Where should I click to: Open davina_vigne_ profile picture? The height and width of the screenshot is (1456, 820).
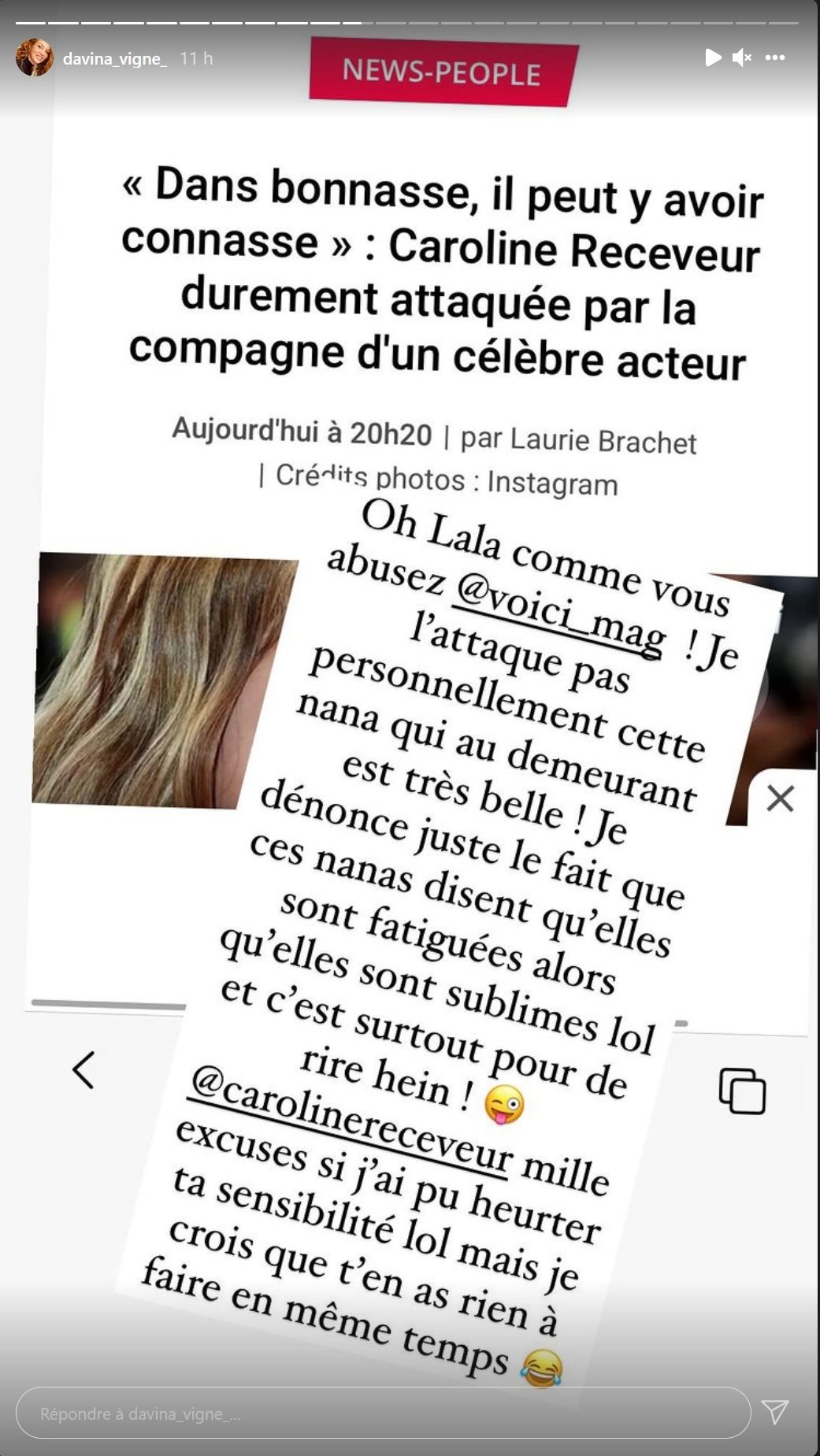[35, 57]
